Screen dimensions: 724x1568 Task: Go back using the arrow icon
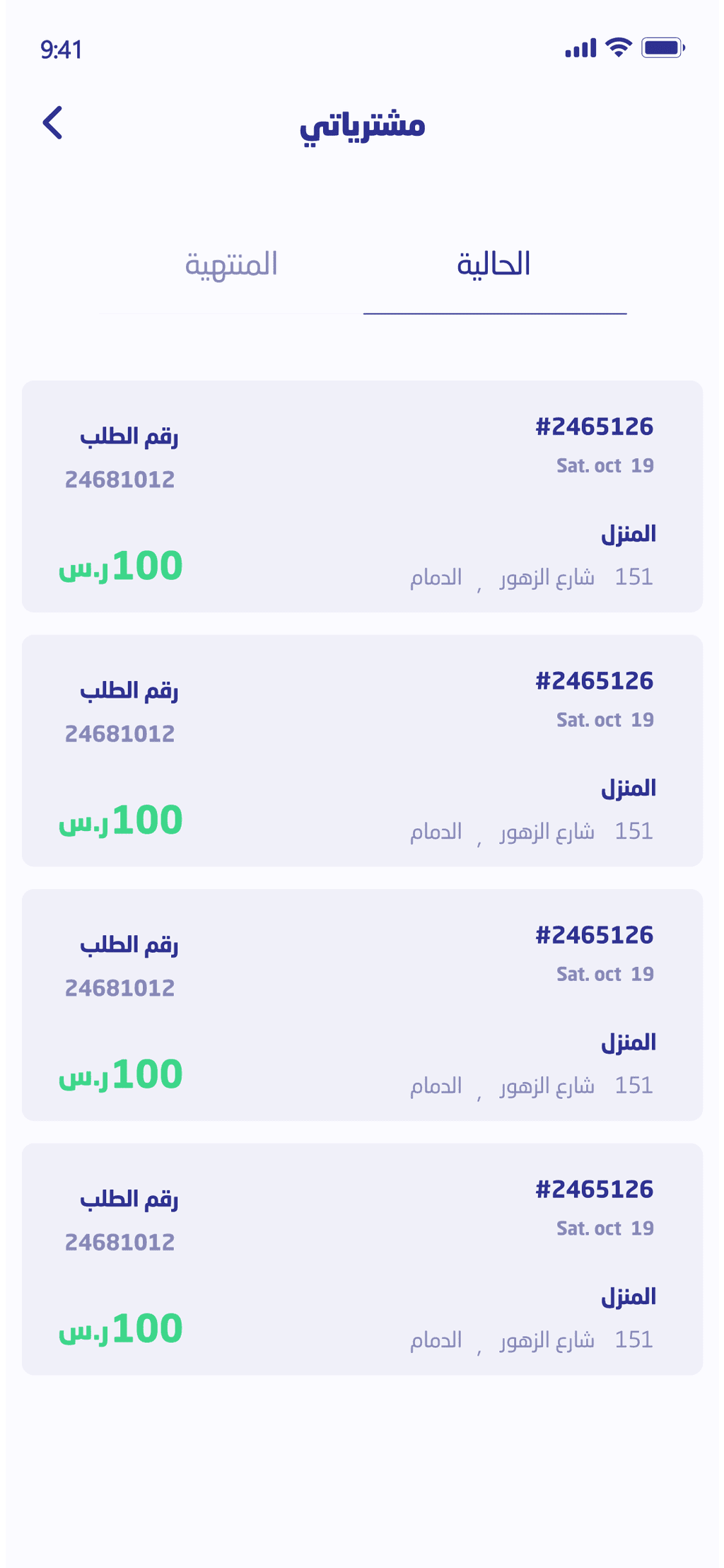point(53,123)
